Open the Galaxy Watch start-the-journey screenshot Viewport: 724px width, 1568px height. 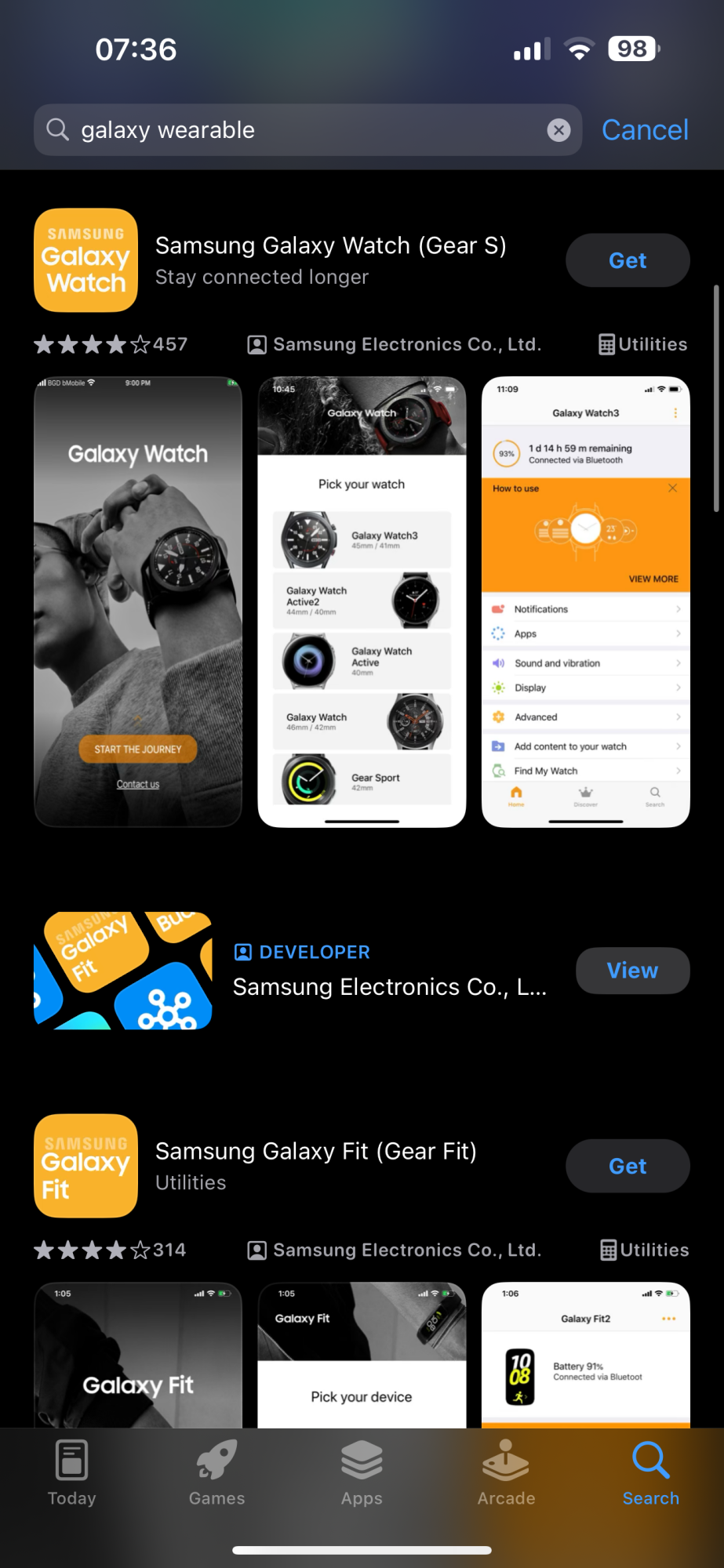tap(138, 602)
